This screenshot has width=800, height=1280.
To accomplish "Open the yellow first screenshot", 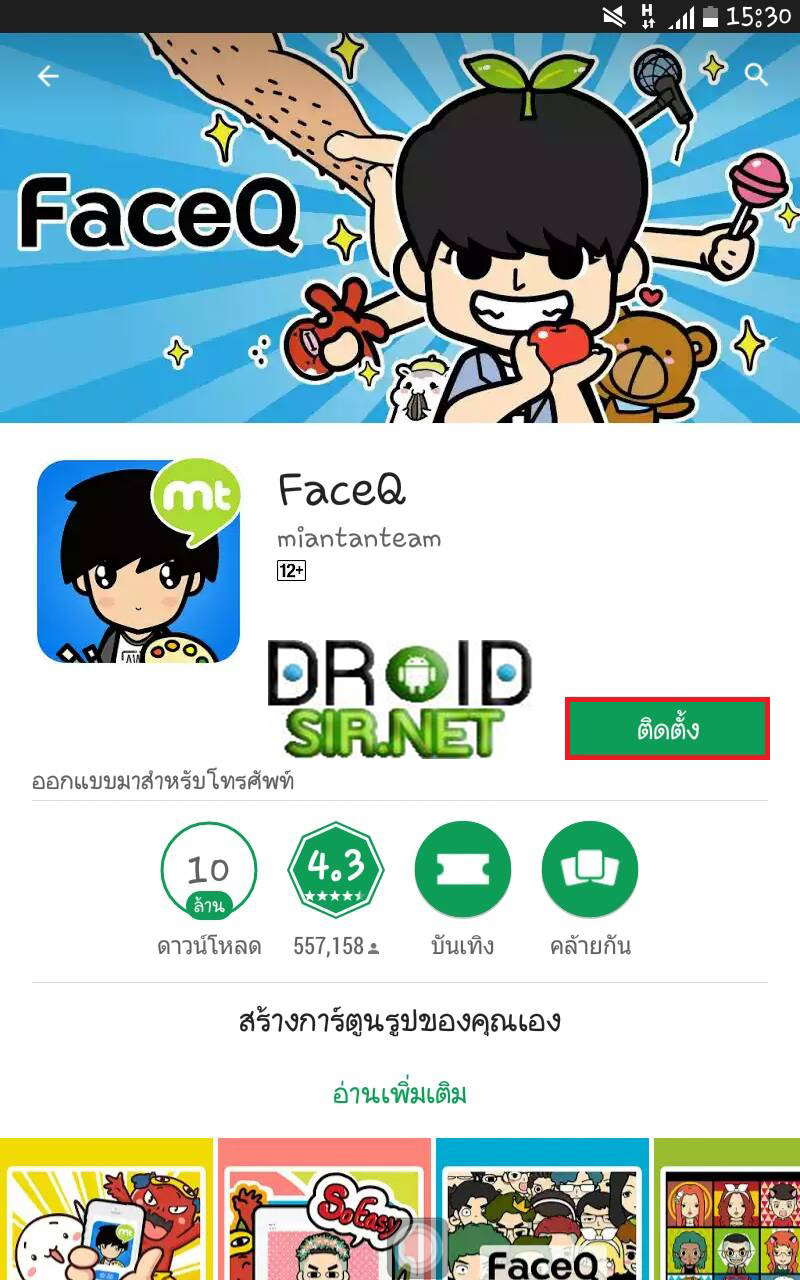I will pyautogui.click(x=106, y=1210).
